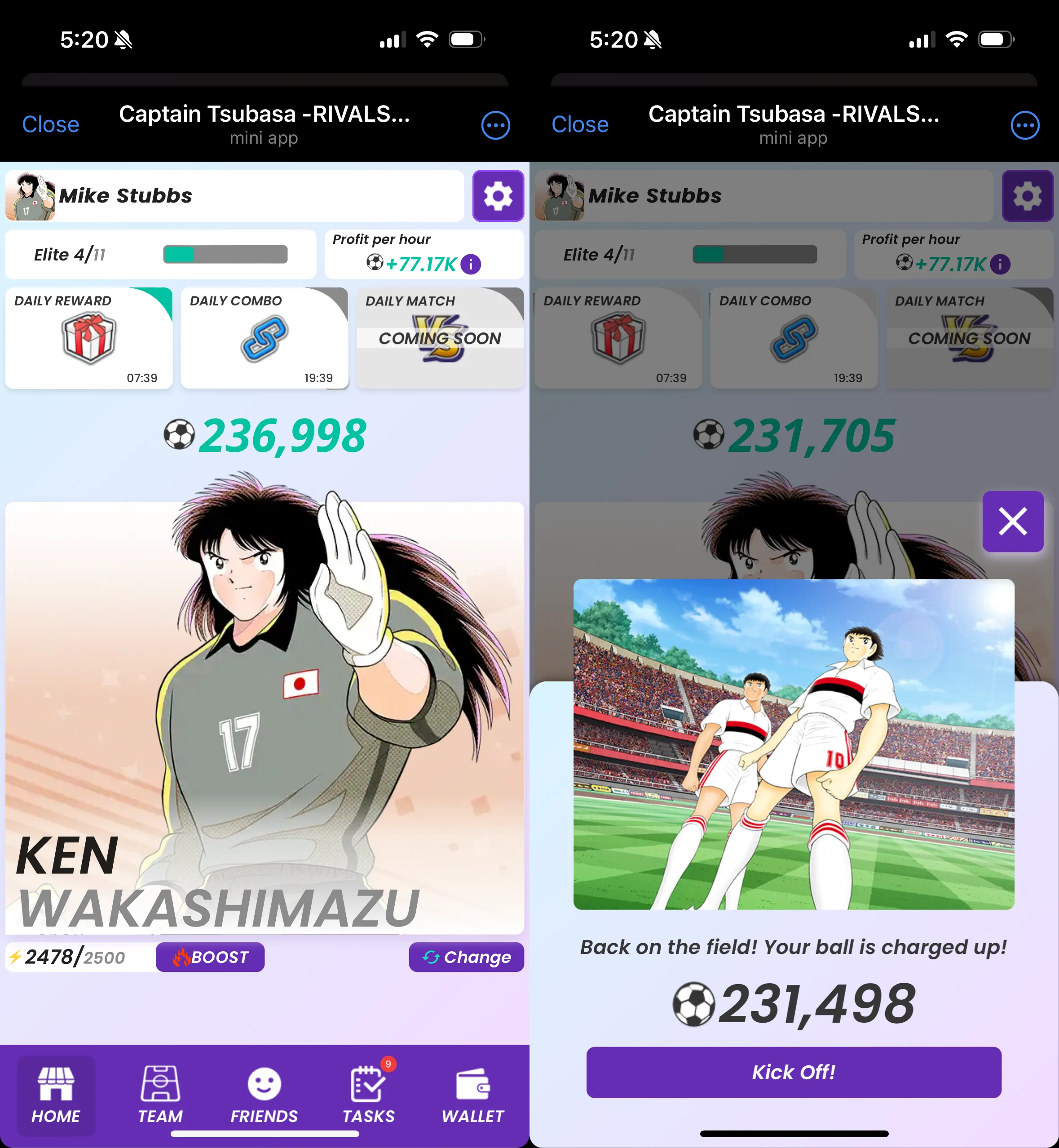Select the HOME tab
The width and height of the screenshot is (1059, 1148).
tap(56, 1095)
